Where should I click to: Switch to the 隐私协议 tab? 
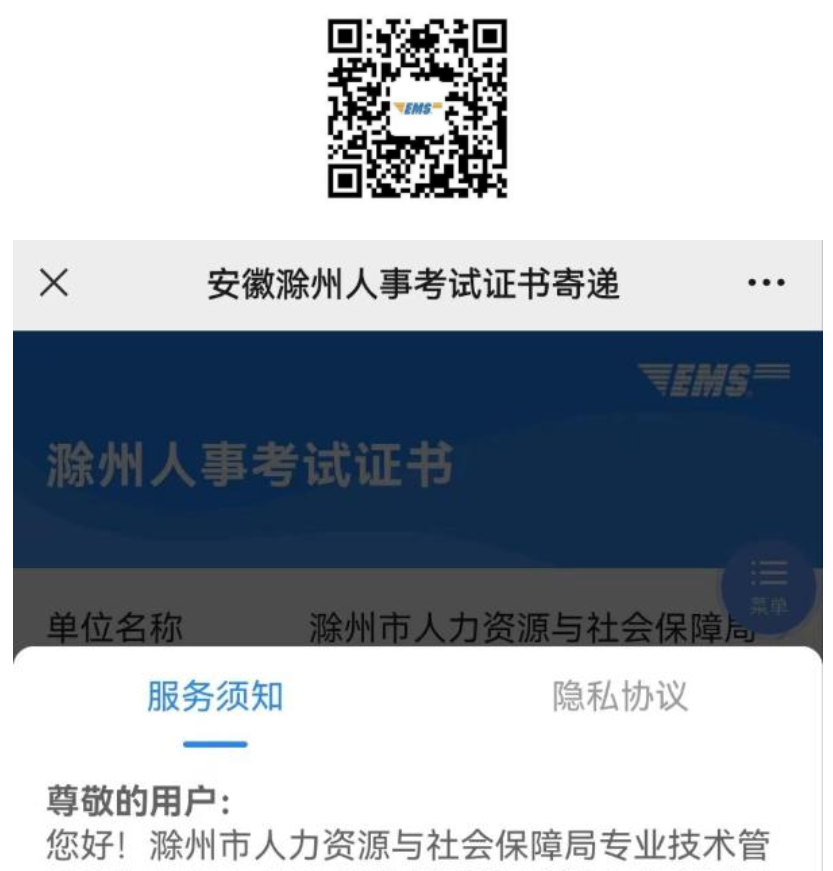click(620, 697)
